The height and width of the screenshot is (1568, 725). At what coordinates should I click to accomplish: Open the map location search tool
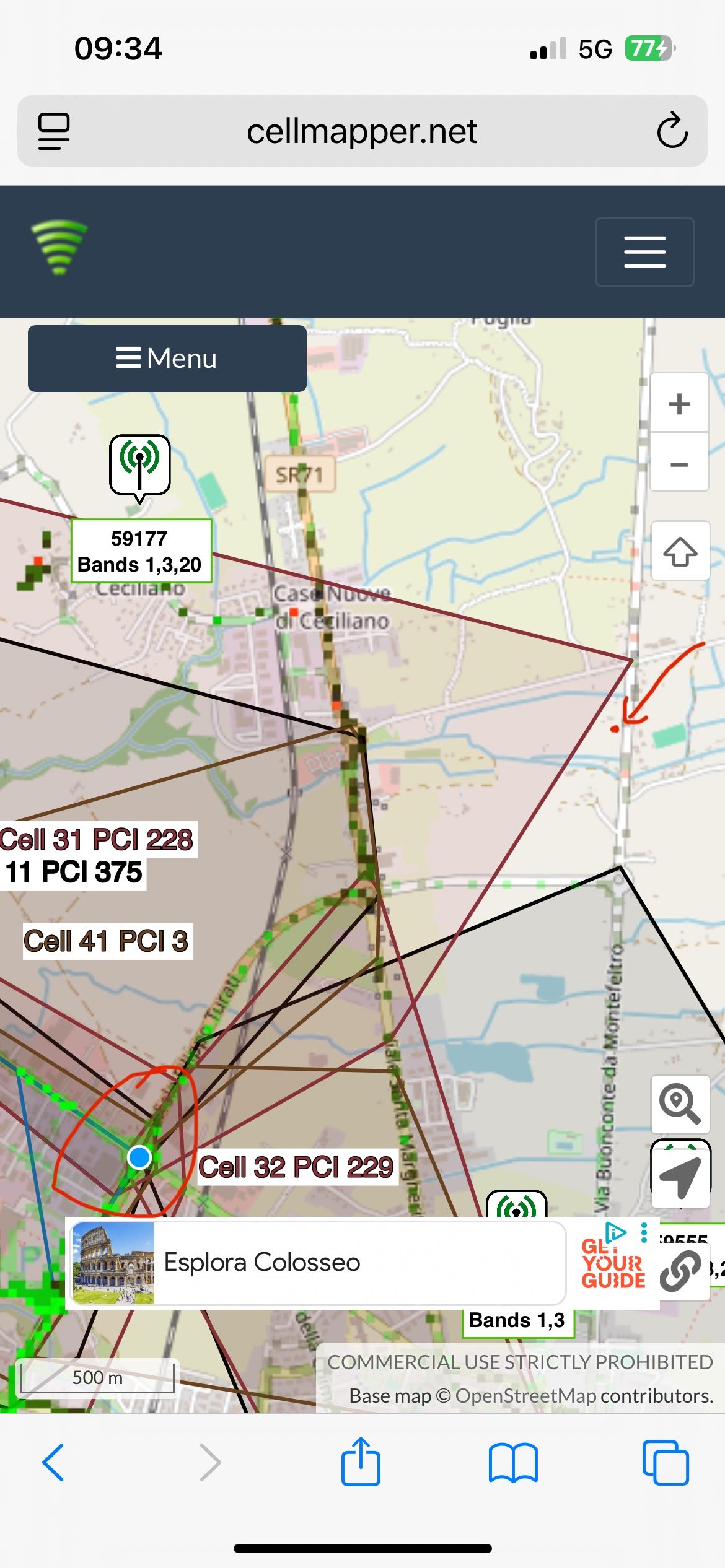[680, 1104]
